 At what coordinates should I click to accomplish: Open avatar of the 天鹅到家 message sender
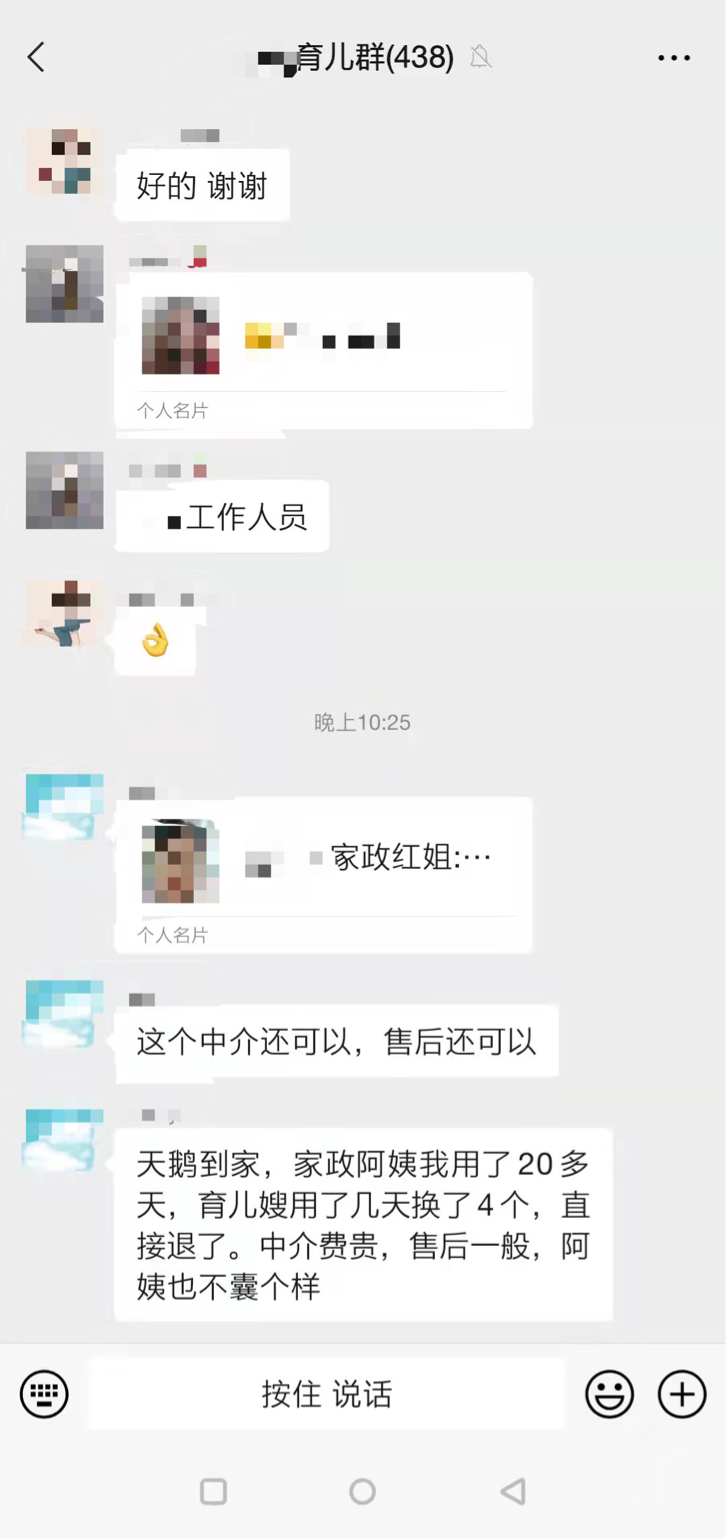[x=64, y=1140]
